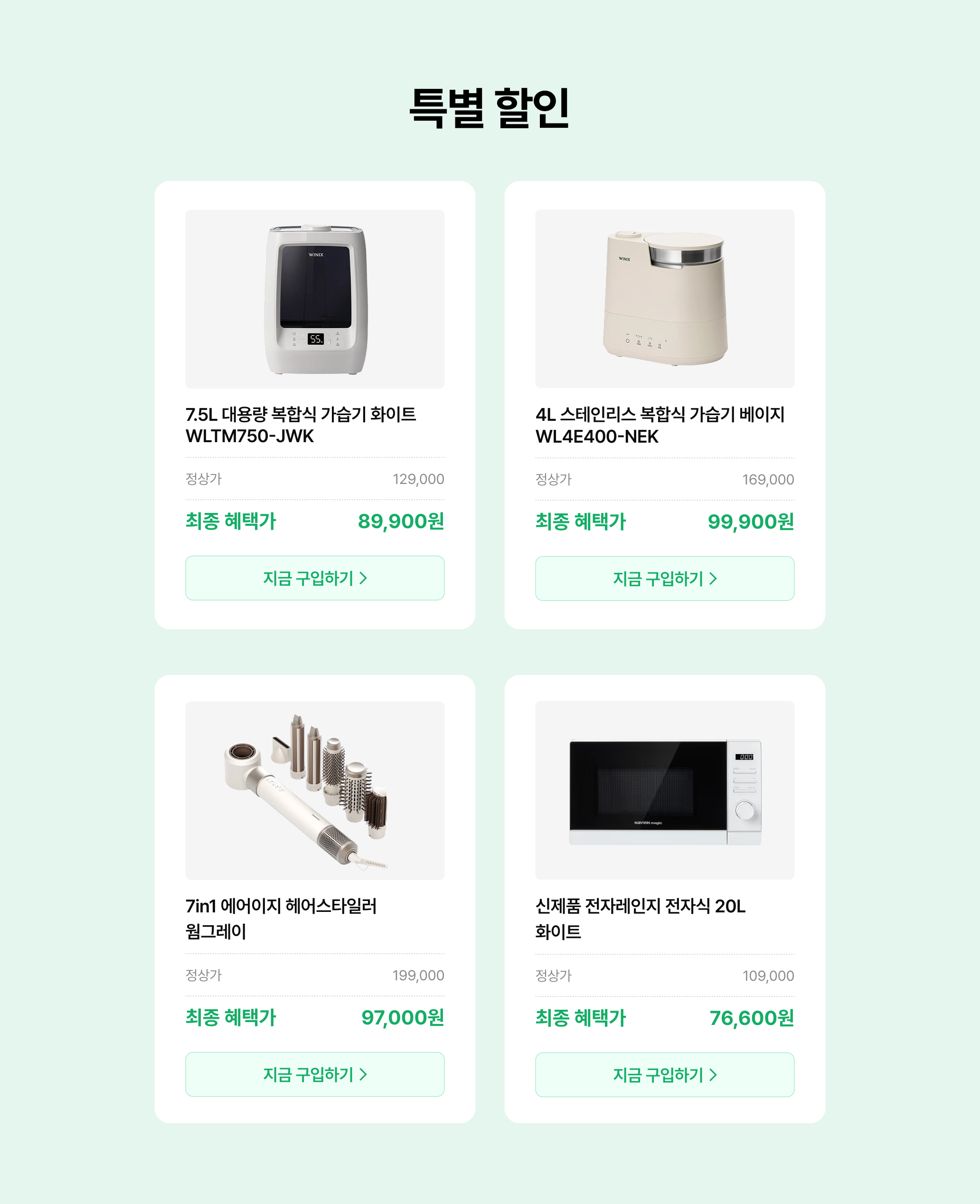Image resolution: width=980 pixels, height=1204 pixels.
Task: View the 신제품 전자레인지 20L product image
Action: click(x=664, y=790)
